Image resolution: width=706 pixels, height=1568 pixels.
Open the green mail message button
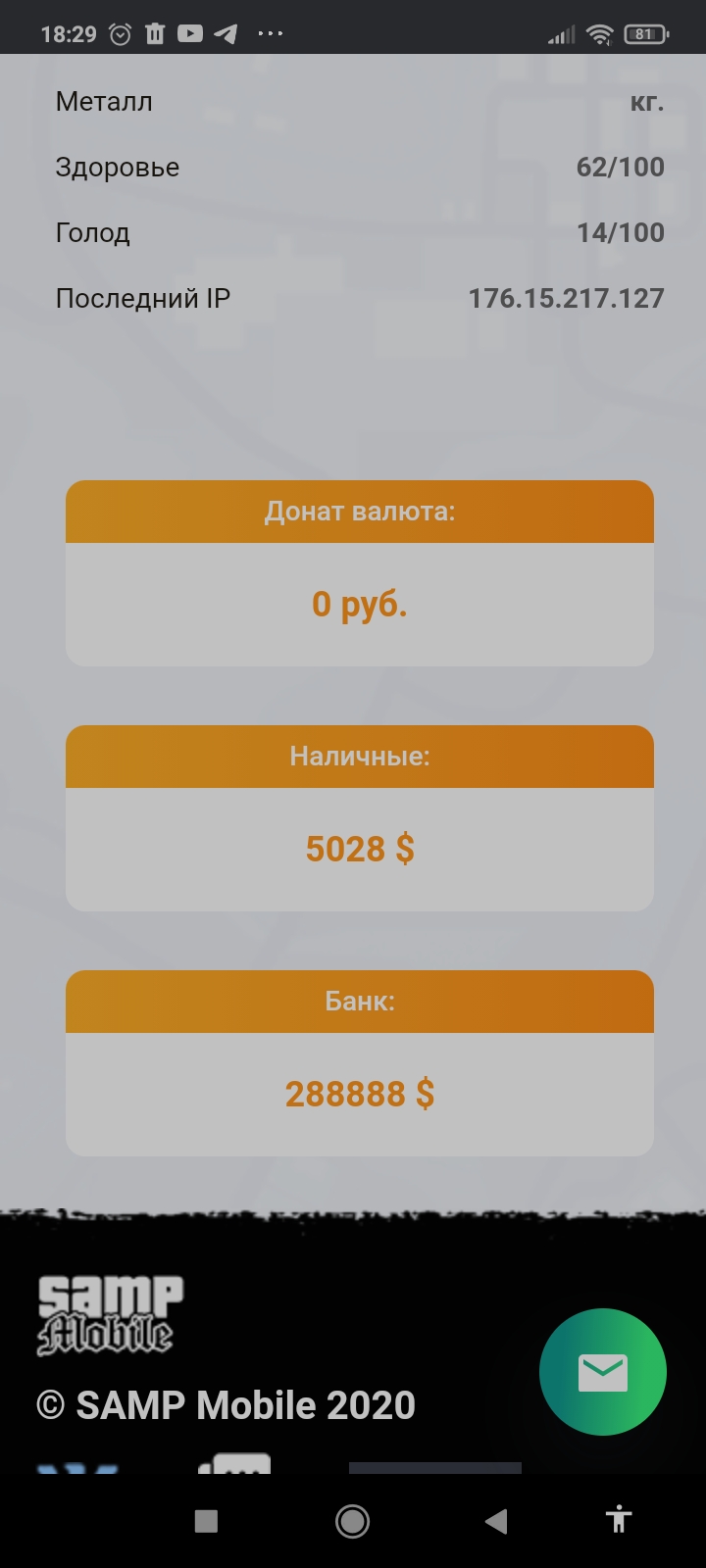pyautogui.click(x=603, y=1372)
